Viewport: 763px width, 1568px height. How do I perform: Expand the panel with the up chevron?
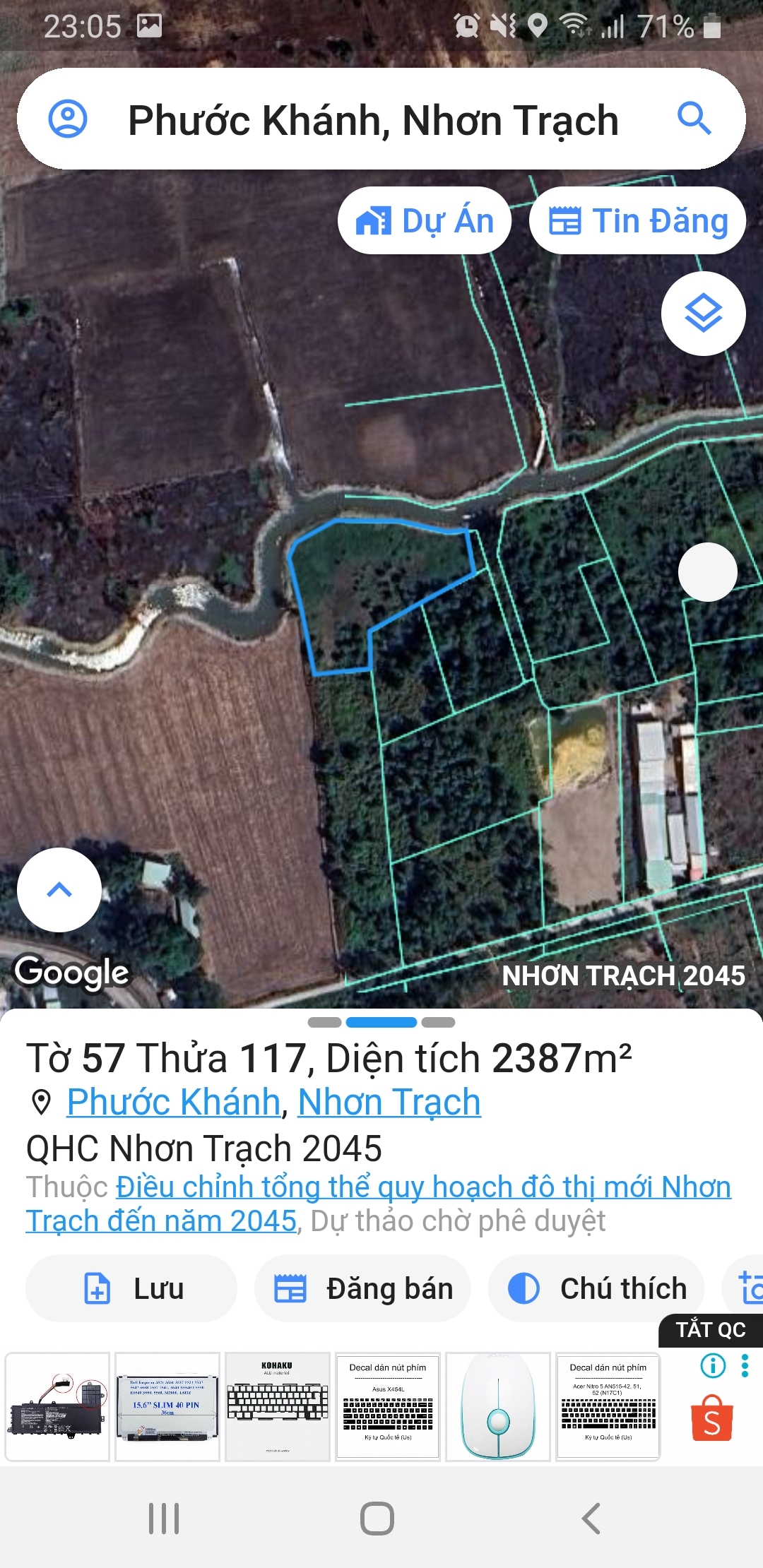coord(59,890)
